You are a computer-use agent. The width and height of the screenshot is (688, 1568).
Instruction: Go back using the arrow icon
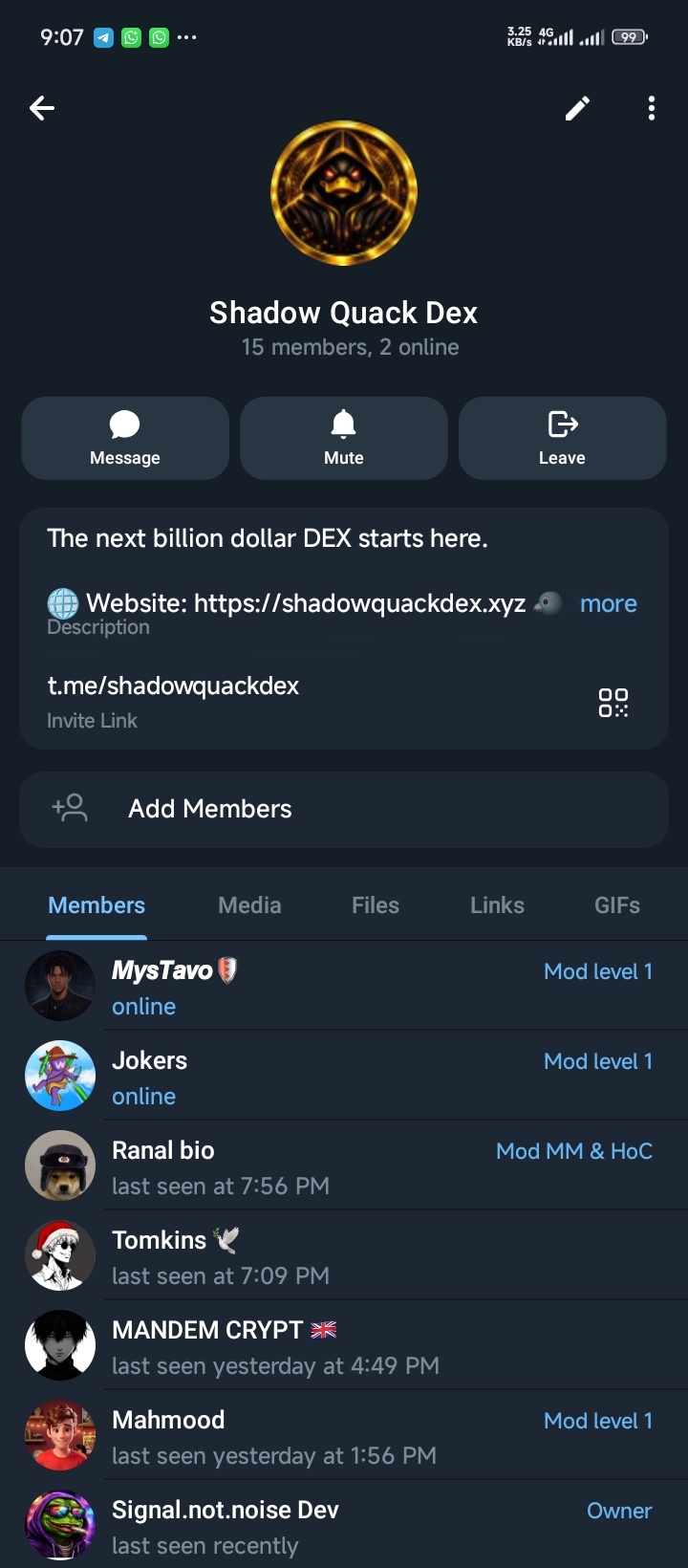tap(41, 108)
